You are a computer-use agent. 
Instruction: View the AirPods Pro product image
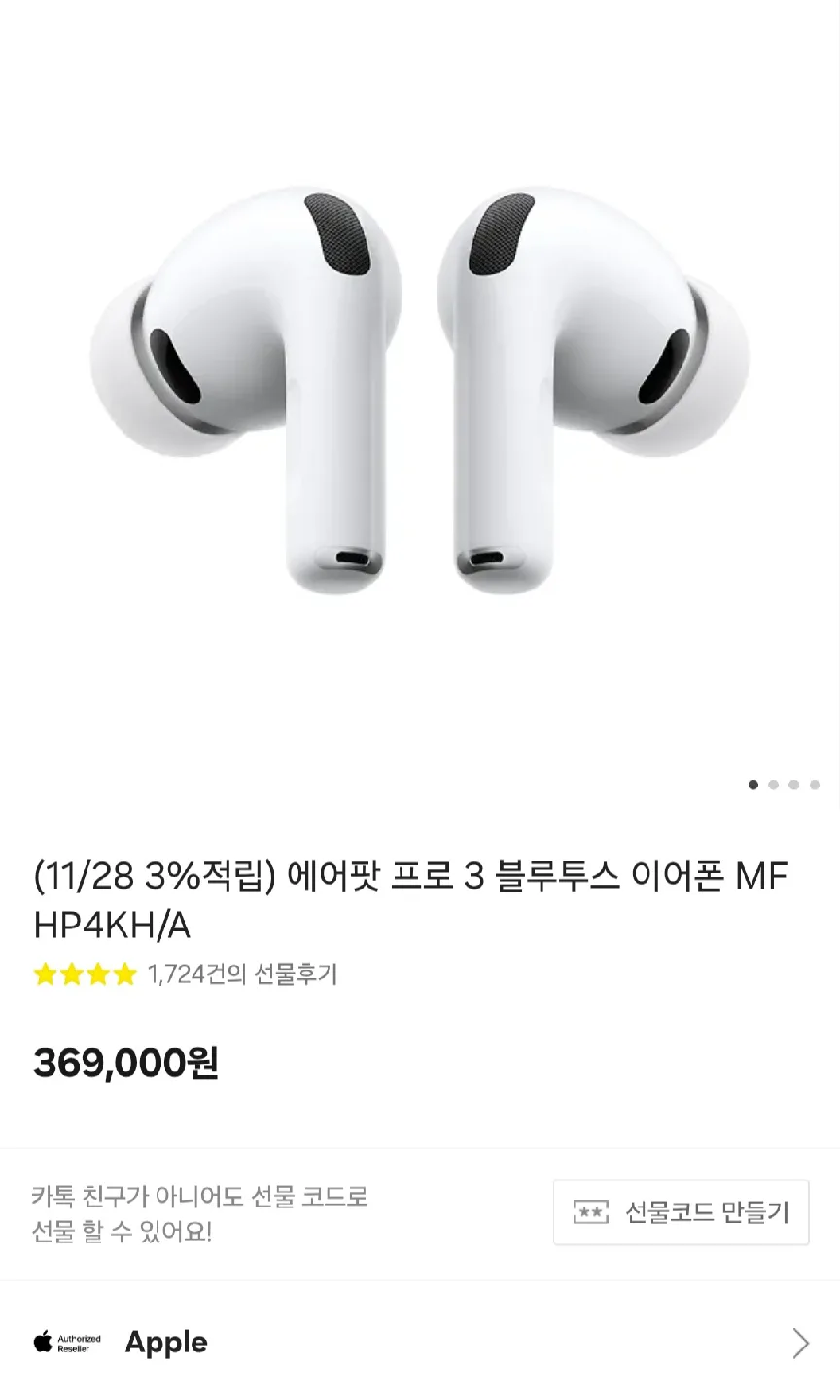click(420, 389)
